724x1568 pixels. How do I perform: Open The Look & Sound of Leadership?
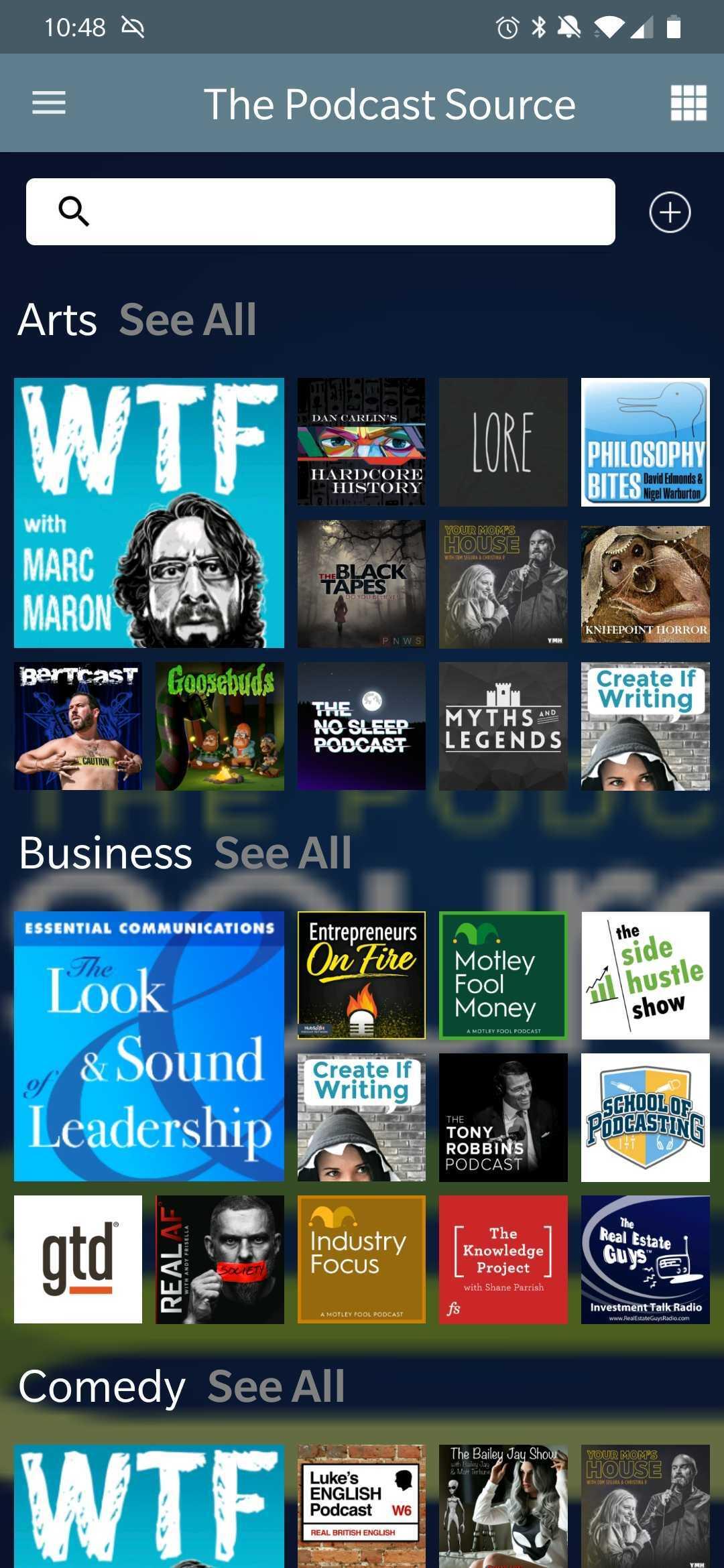click(x=149, y=1046)
